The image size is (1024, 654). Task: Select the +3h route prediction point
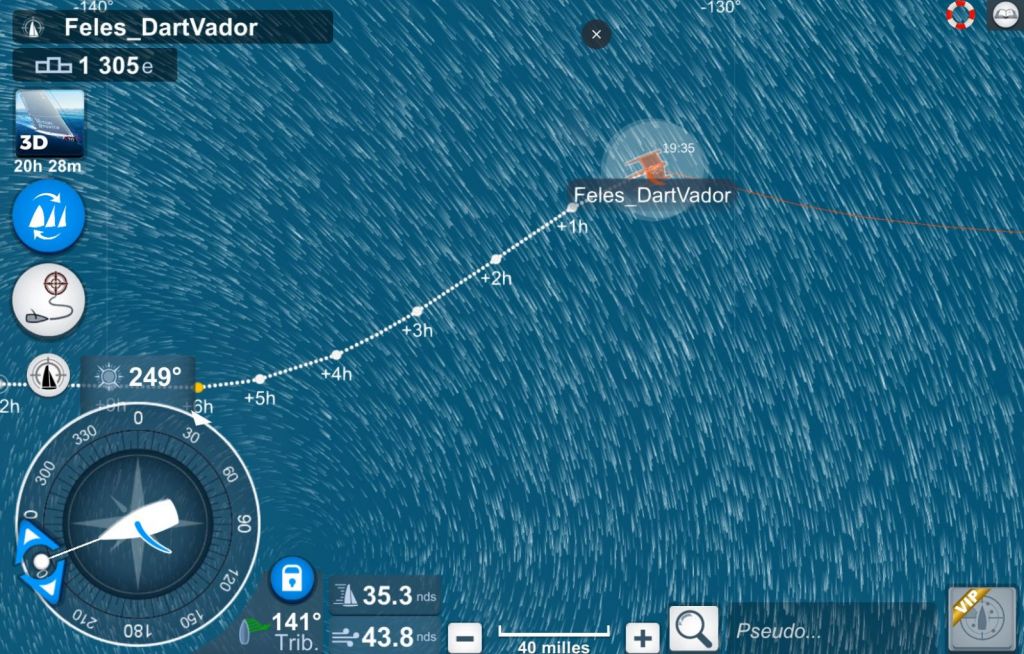[x=417, y=311]
